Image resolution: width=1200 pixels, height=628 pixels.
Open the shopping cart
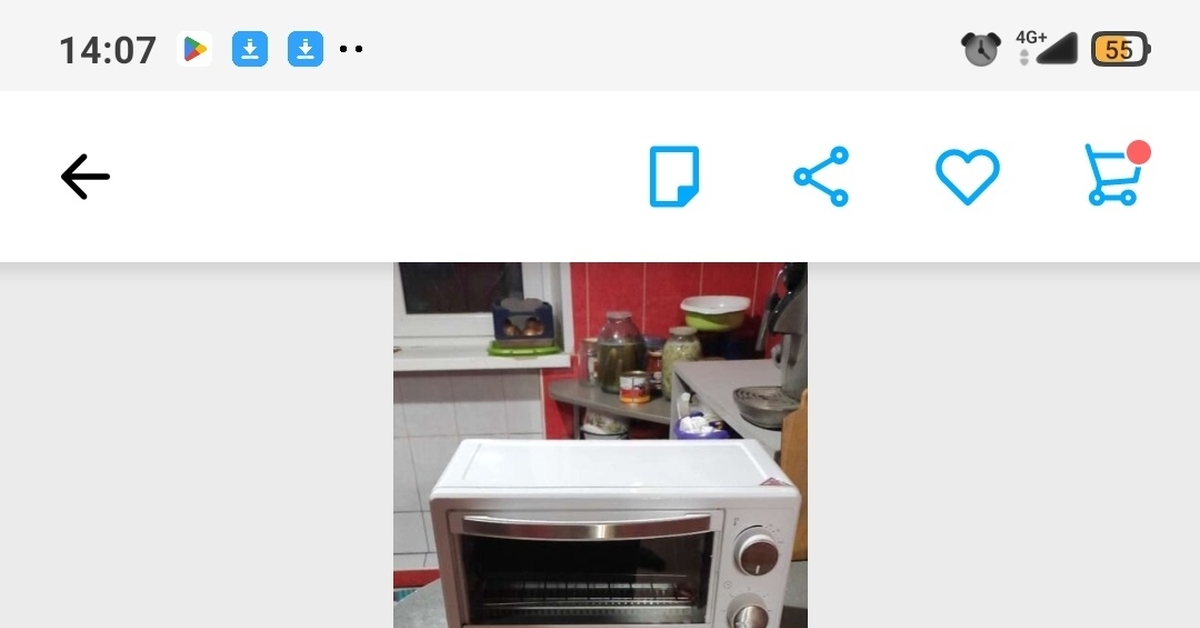pos(1112,177)
